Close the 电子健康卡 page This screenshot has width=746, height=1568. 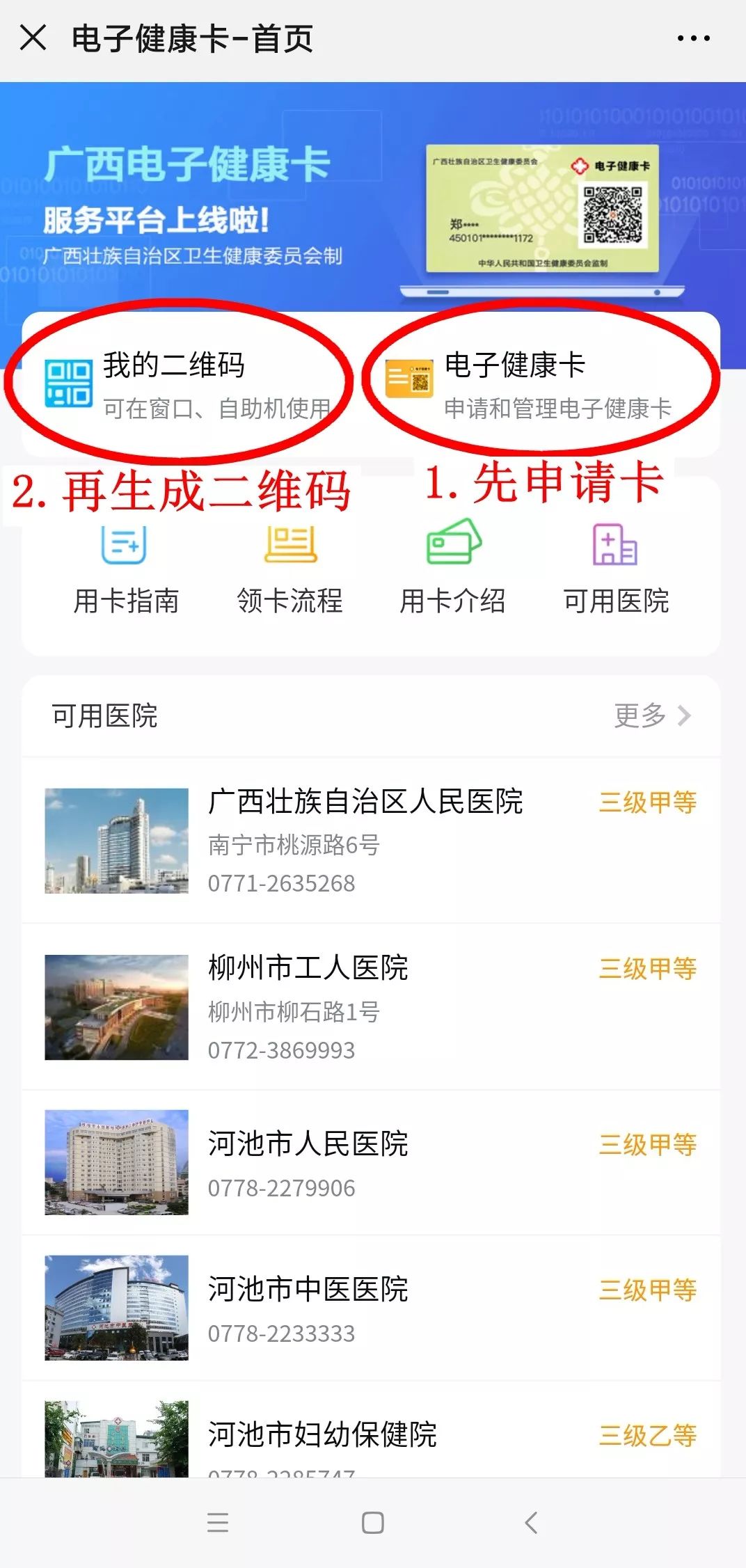tap(33, 38)
